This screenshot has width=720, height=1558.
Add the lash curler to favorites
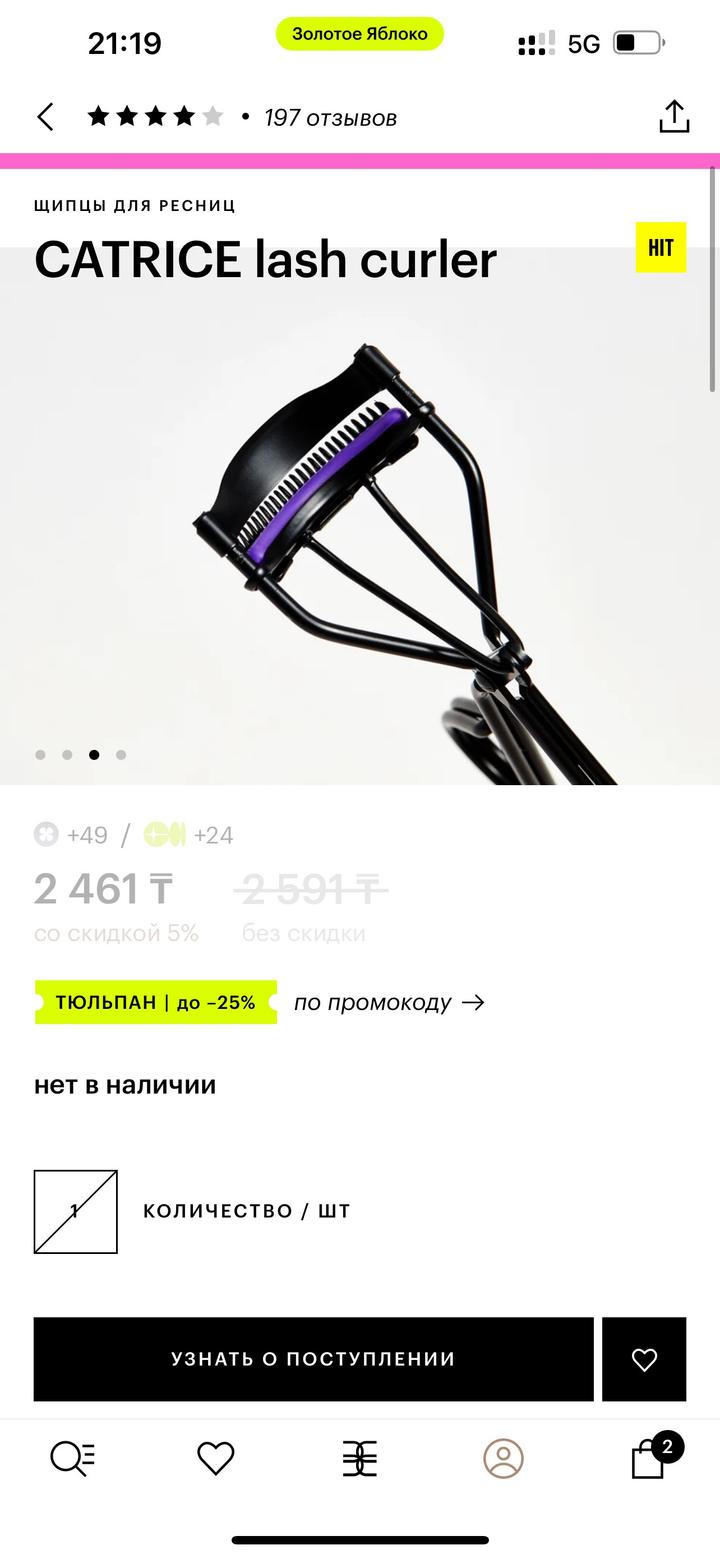(x=644, y=1359)
